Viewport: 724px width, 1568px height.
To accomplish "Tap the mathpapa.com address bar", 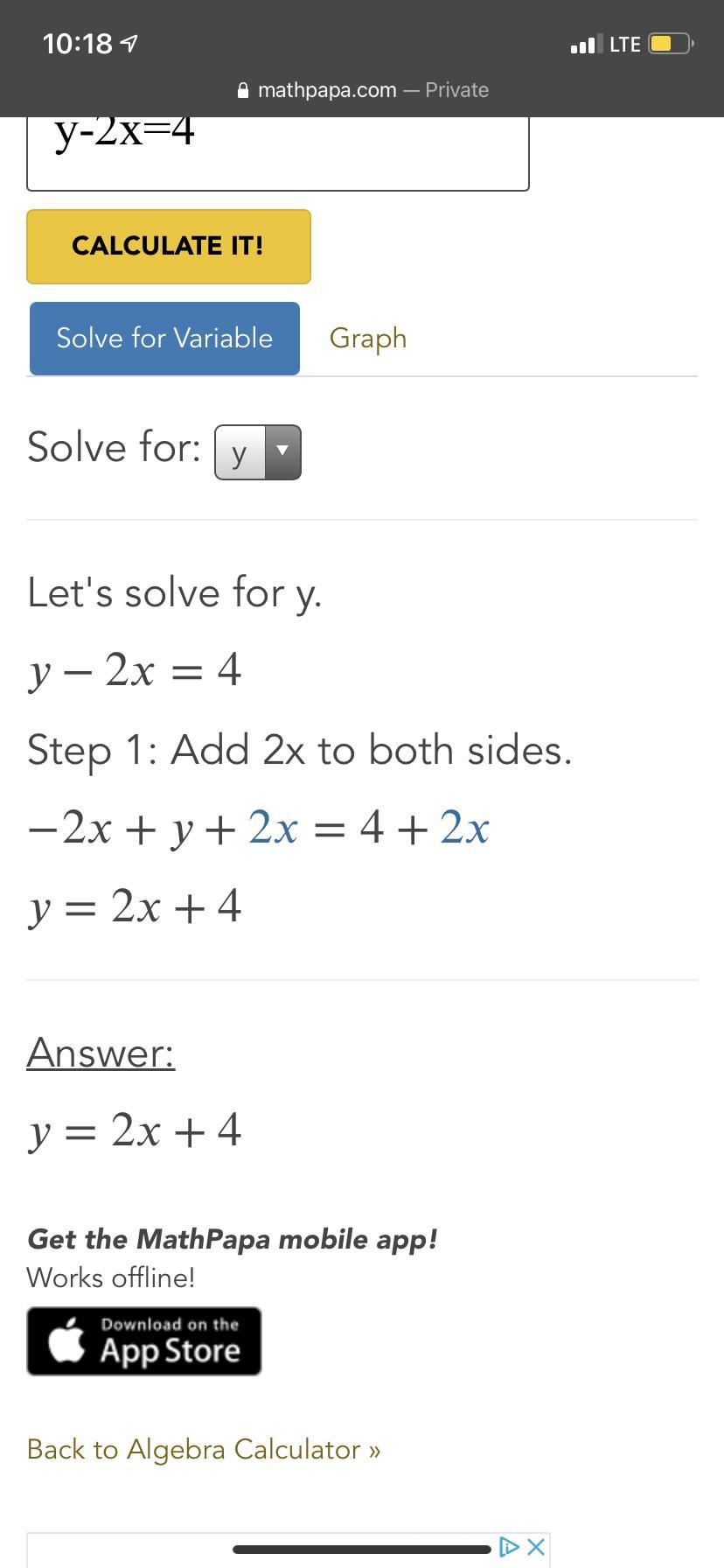I will (x=362, y=90).
